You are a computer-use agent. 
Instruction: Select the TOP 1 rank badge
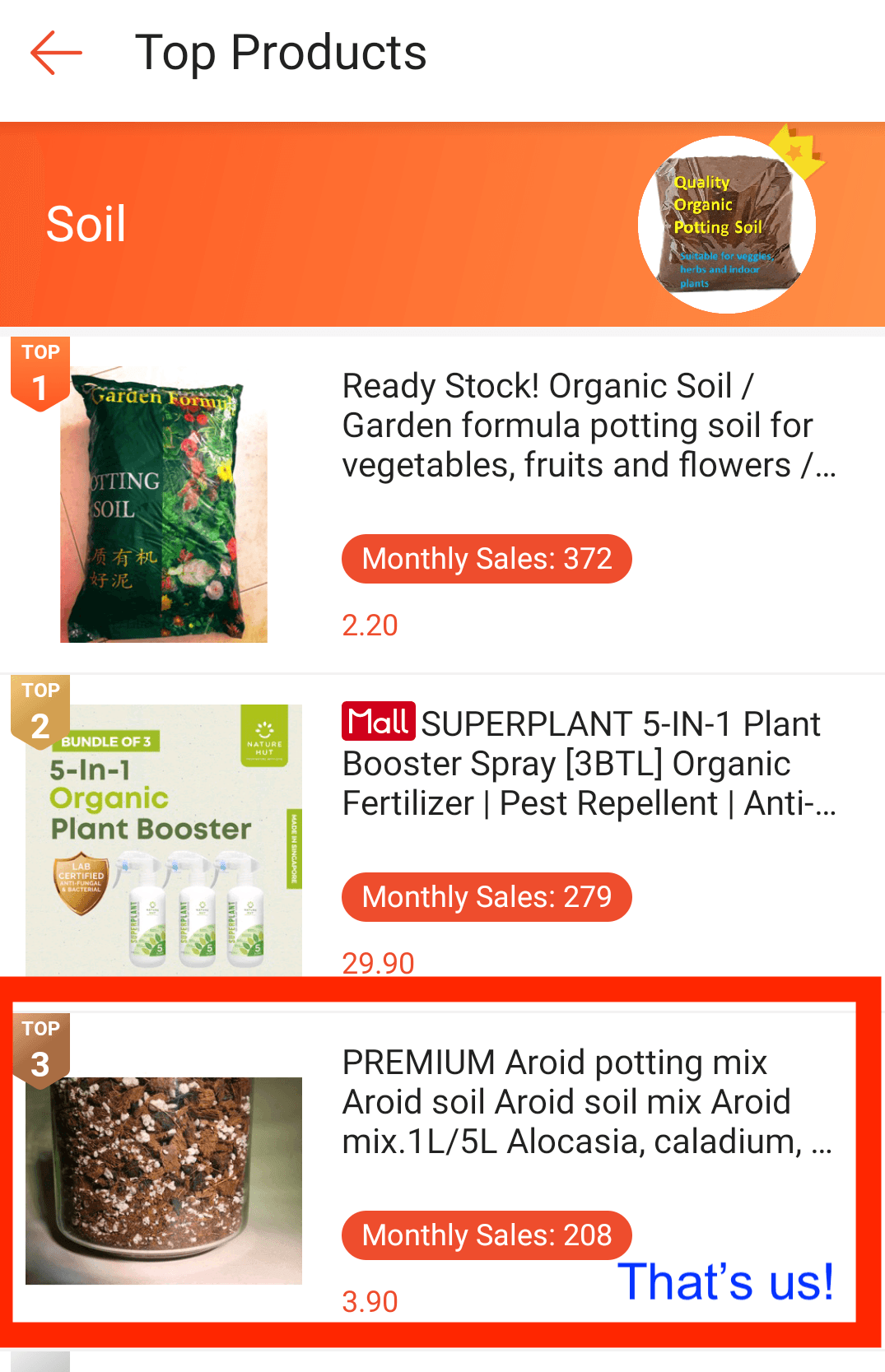[x=40, y=370]
